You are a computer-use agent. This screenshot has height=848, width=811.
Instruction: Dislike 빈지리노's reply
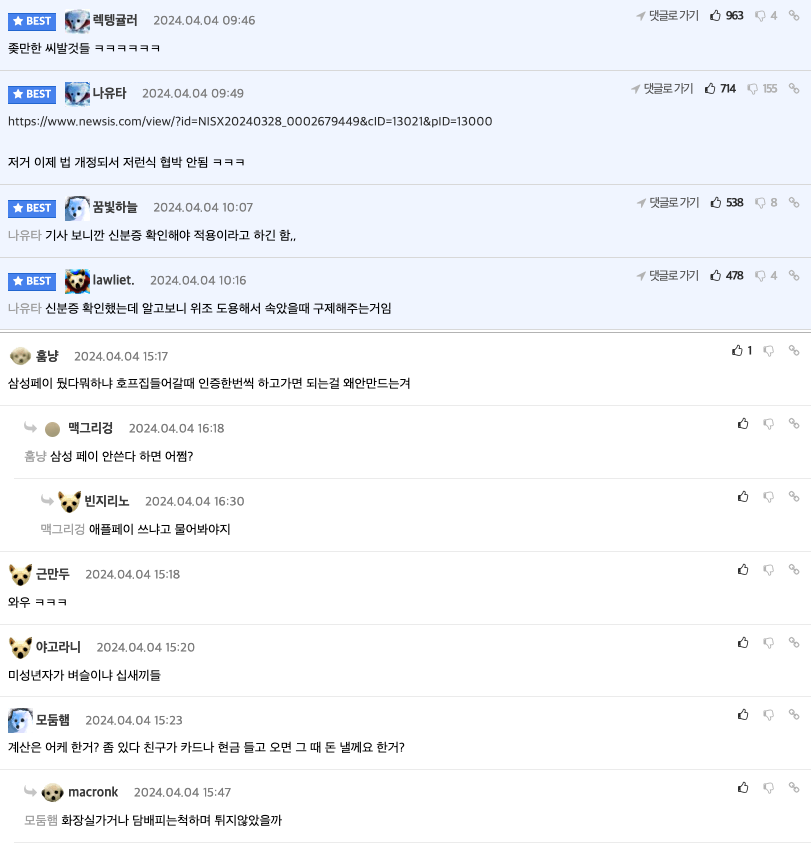tap(768, 497)
